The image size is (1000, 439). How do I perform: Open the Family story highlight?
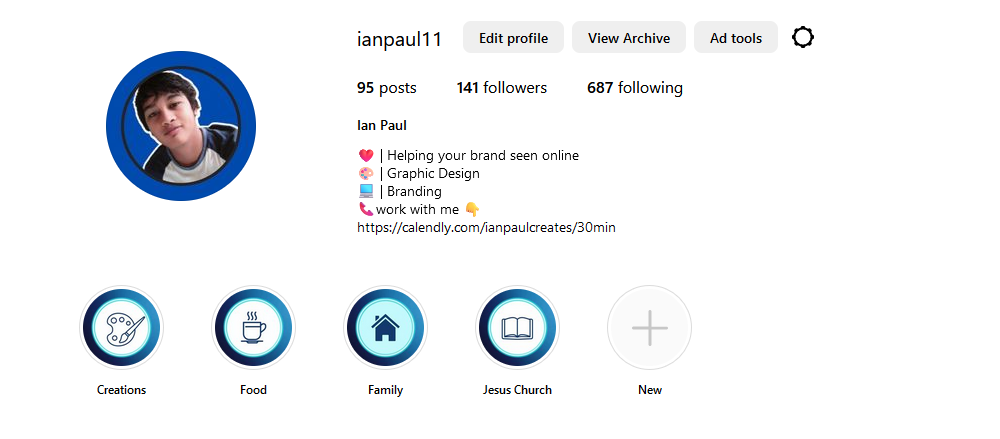click(385, 328)
